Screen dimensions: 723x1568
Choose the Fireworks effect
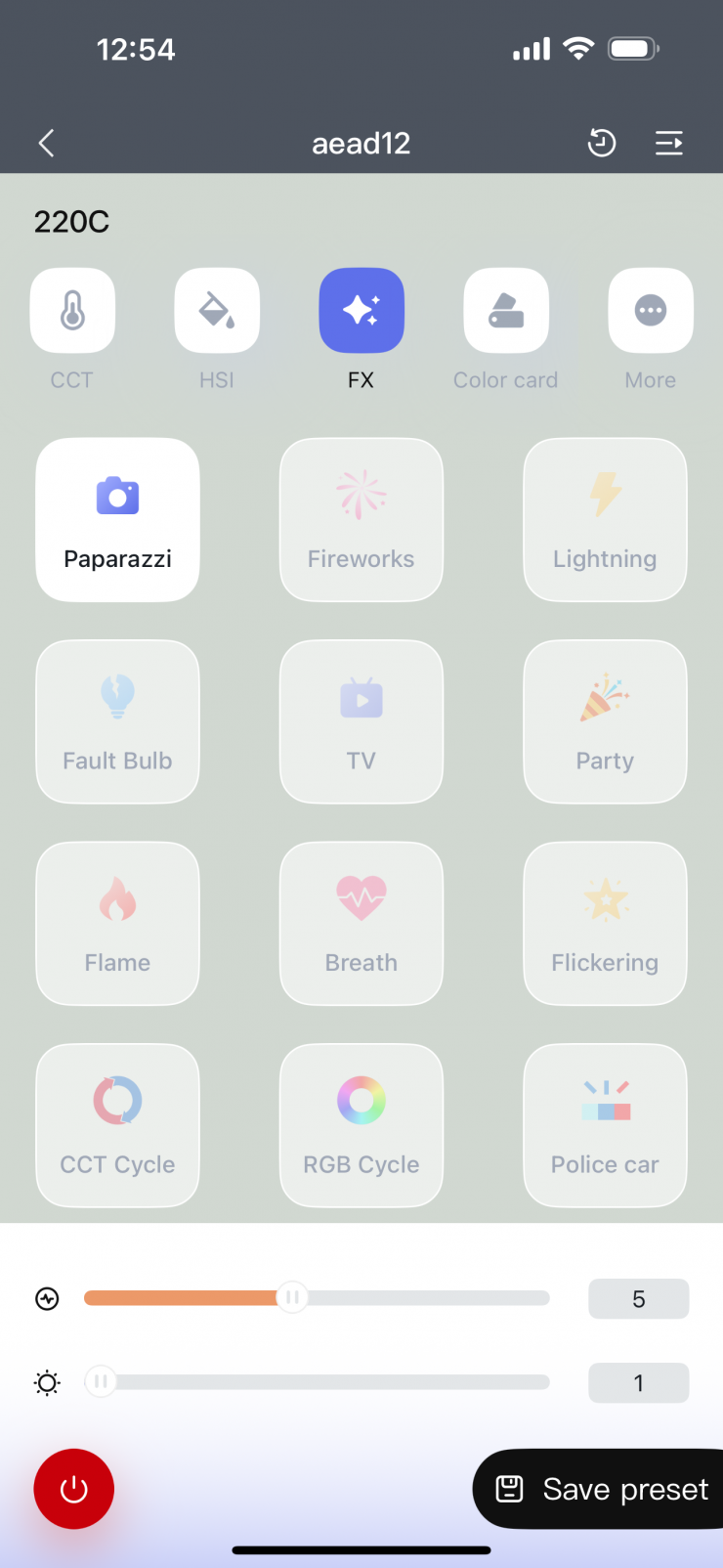tap(361, 520)
